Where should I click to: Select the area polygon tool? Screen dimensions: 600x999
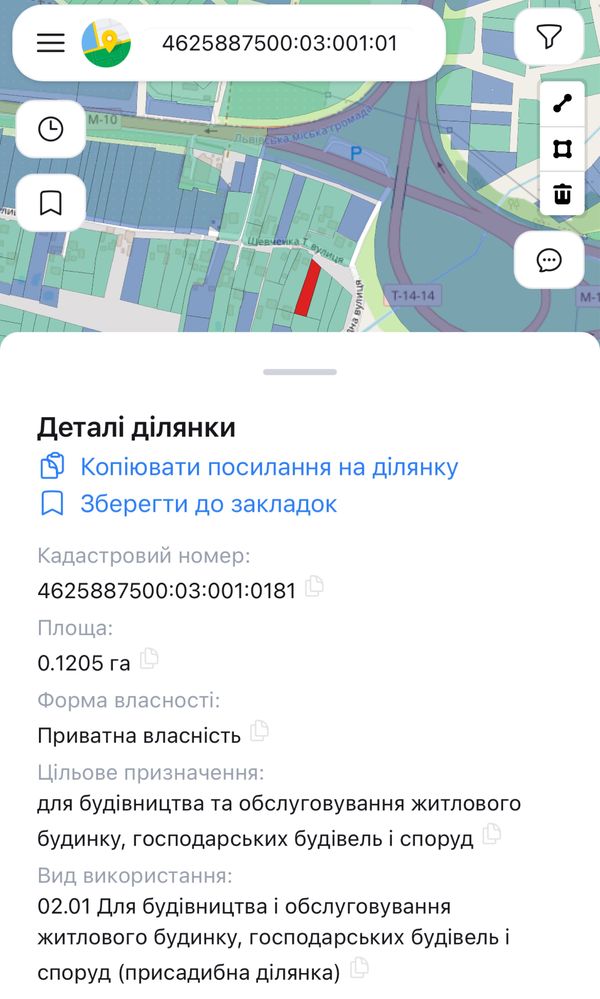click(x=562, y=149)
